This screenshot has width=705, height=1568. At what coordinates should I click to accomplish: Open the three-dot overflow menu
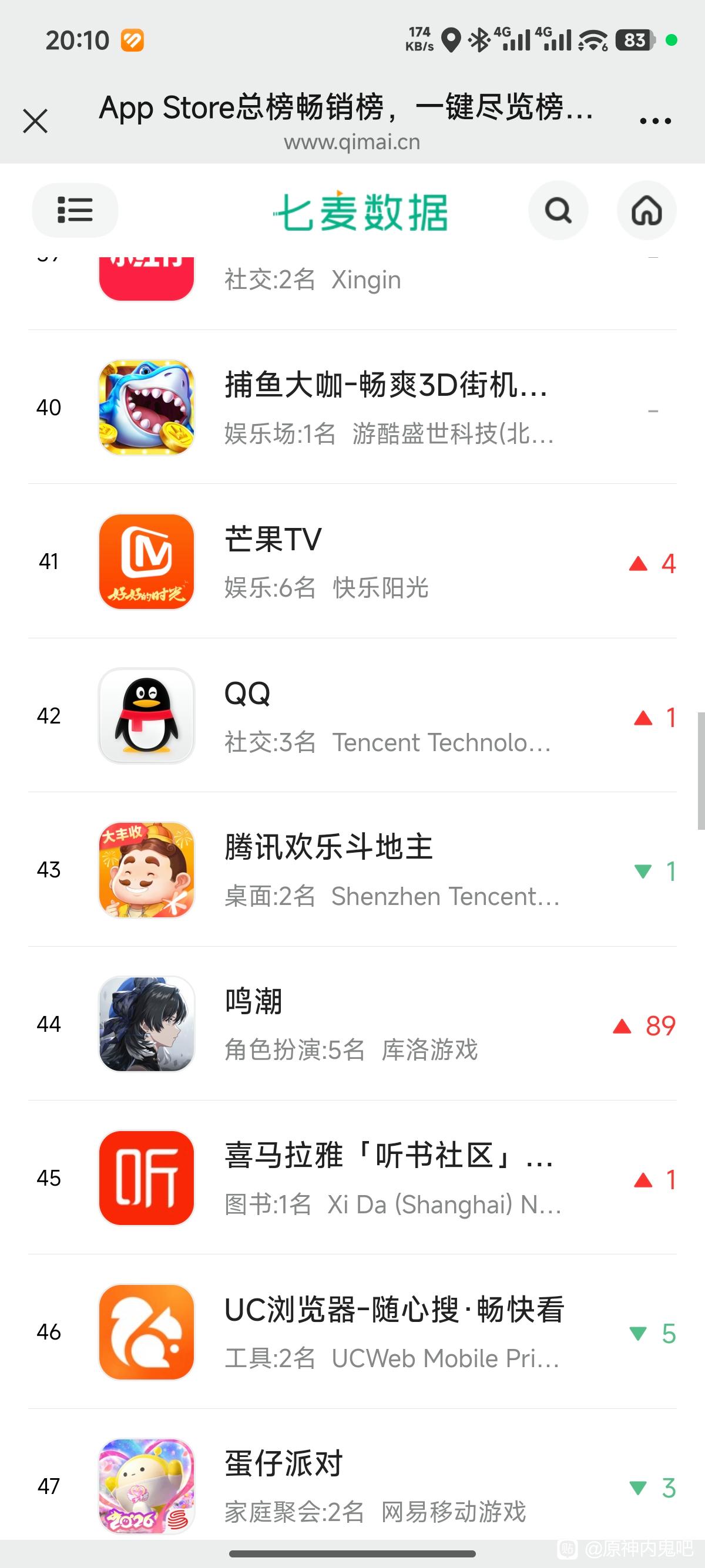(655, 120)
